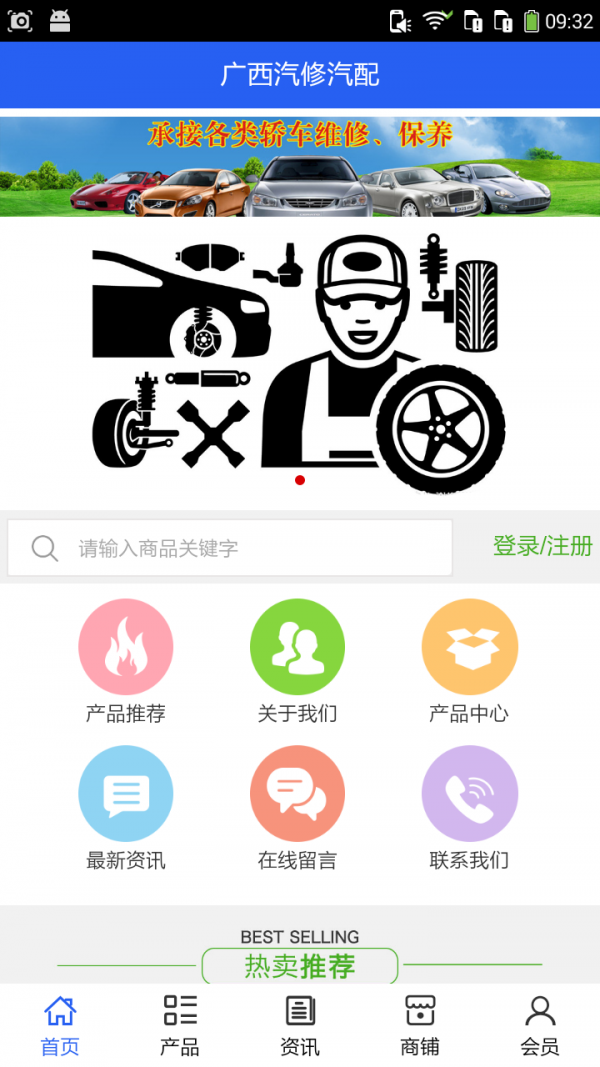Switch to the 产品 products tab

[x=180, y=1025]
